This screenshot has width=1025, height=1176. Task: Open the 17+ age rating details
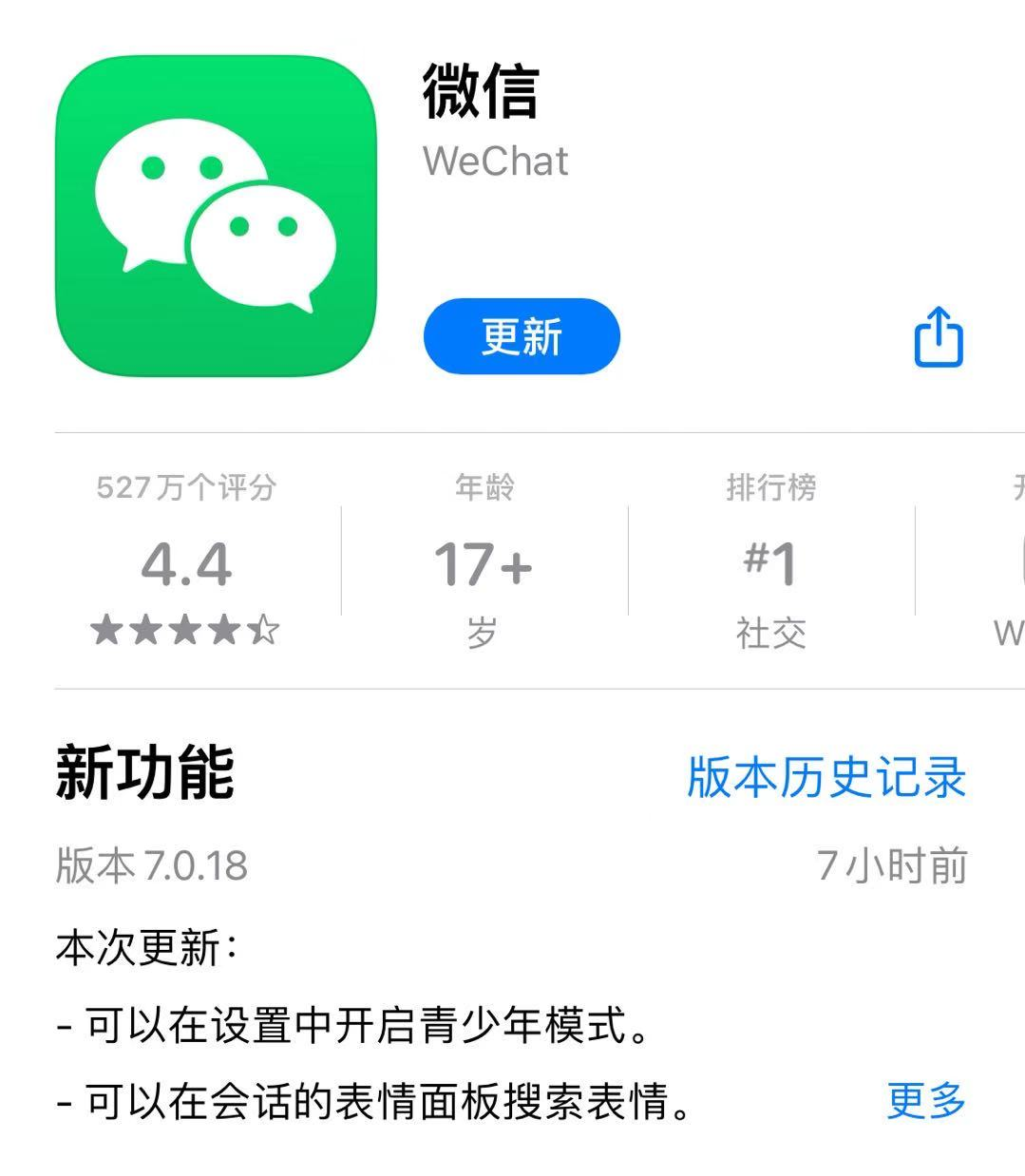[483, 562]
